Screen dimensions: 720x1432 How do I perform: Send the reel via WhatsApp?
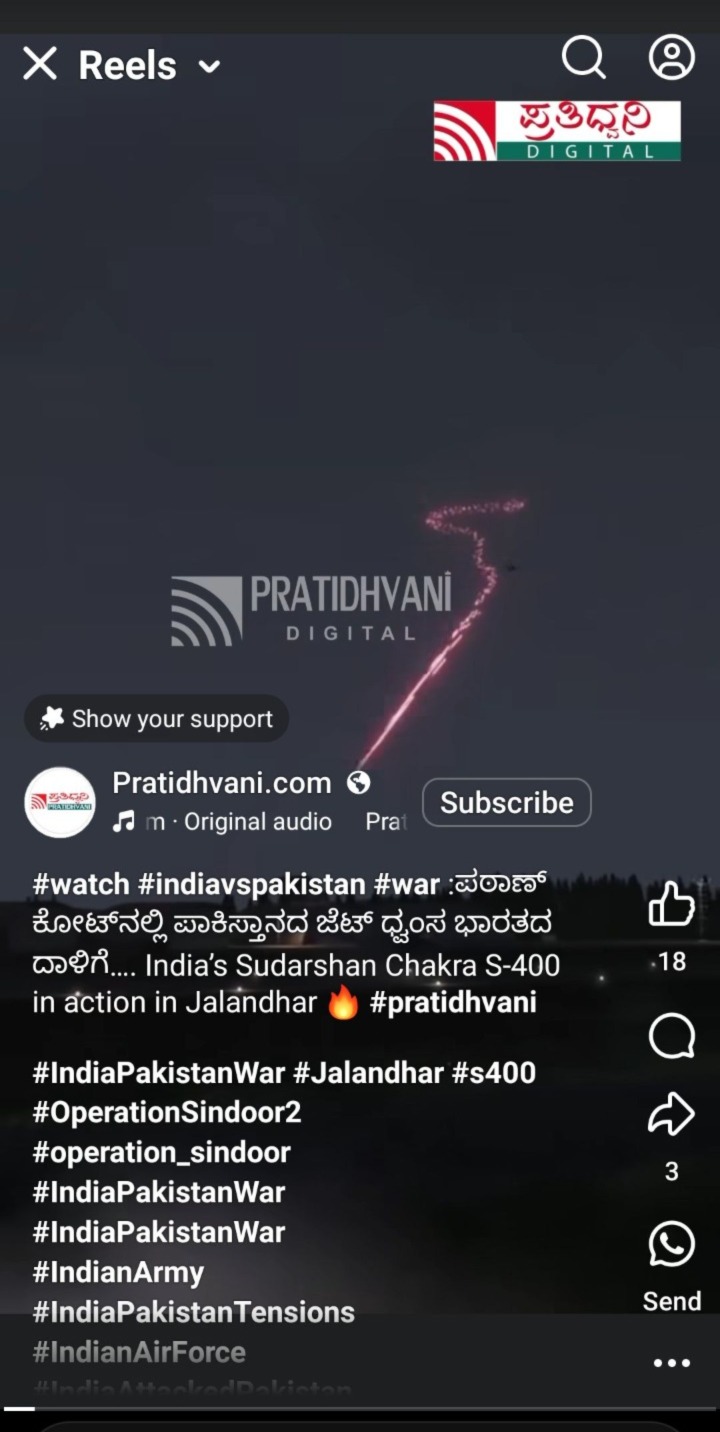point(672,1245)
